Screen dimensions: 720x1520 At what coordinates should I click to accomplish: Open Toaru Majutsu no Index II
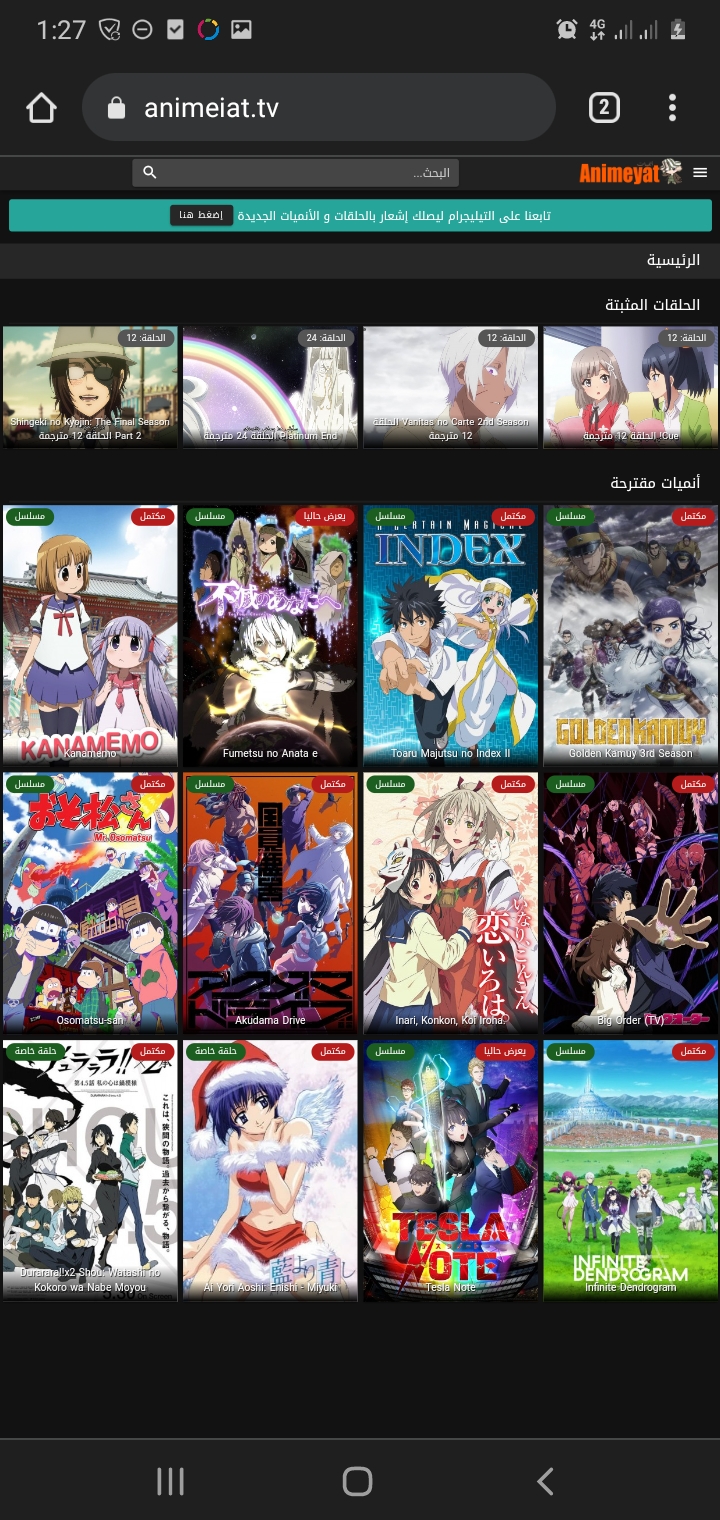[450, 635]
